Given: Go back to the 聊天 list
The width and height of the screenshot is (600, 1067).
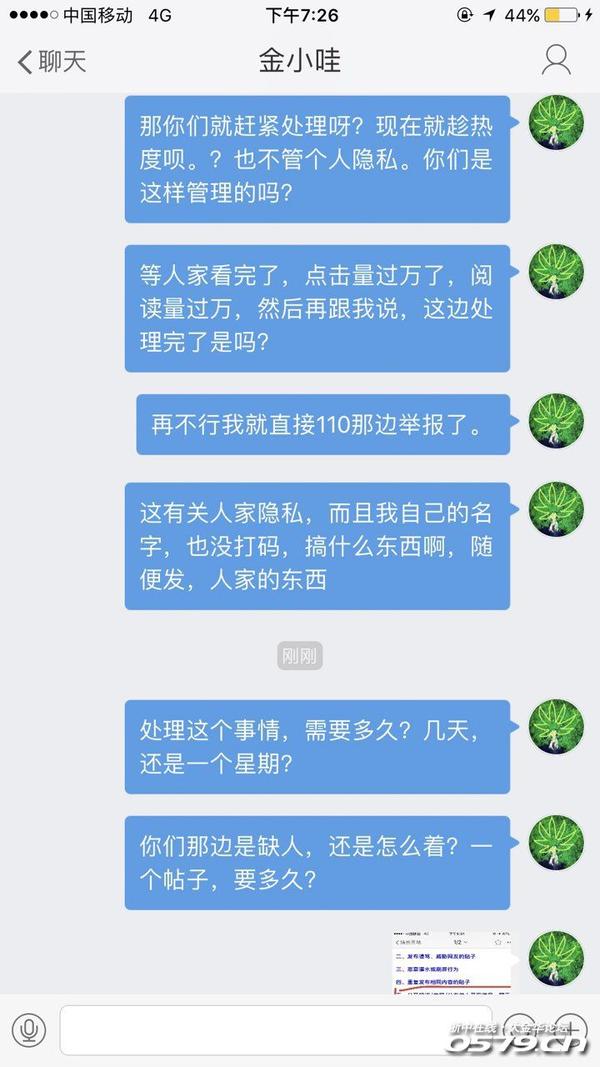Looking at the screenshot, I should click(52, 61).
